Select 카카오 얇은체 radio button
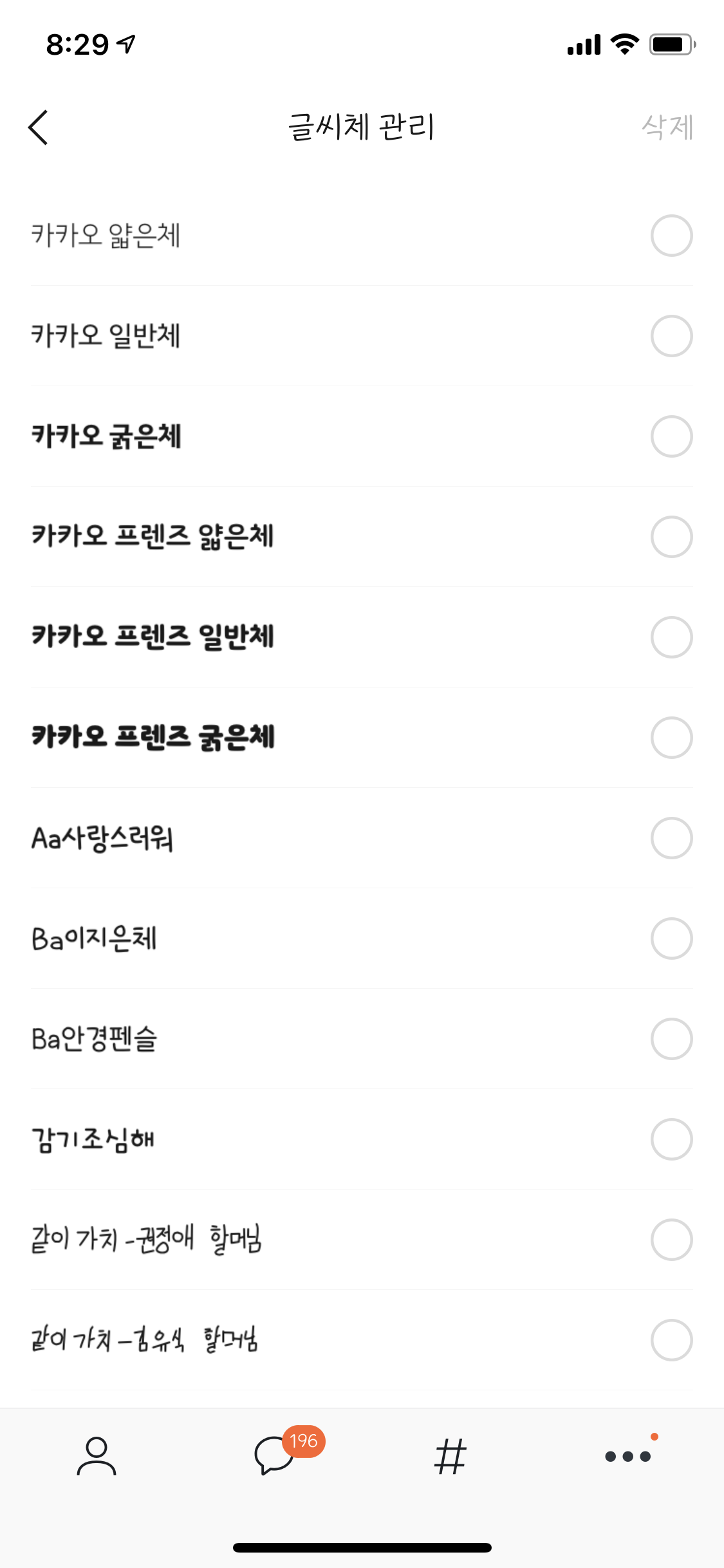 pos(671,237)
